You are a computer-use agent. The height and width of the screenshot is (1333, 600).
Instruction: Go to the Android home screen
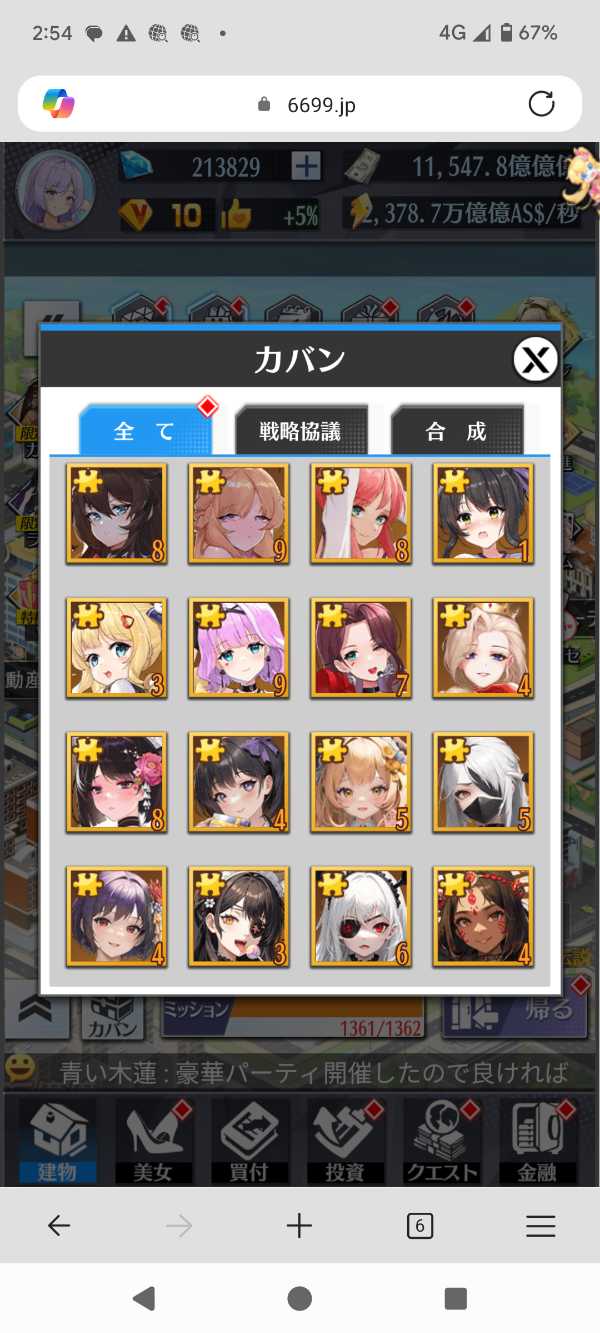(x=299, y=1298)
